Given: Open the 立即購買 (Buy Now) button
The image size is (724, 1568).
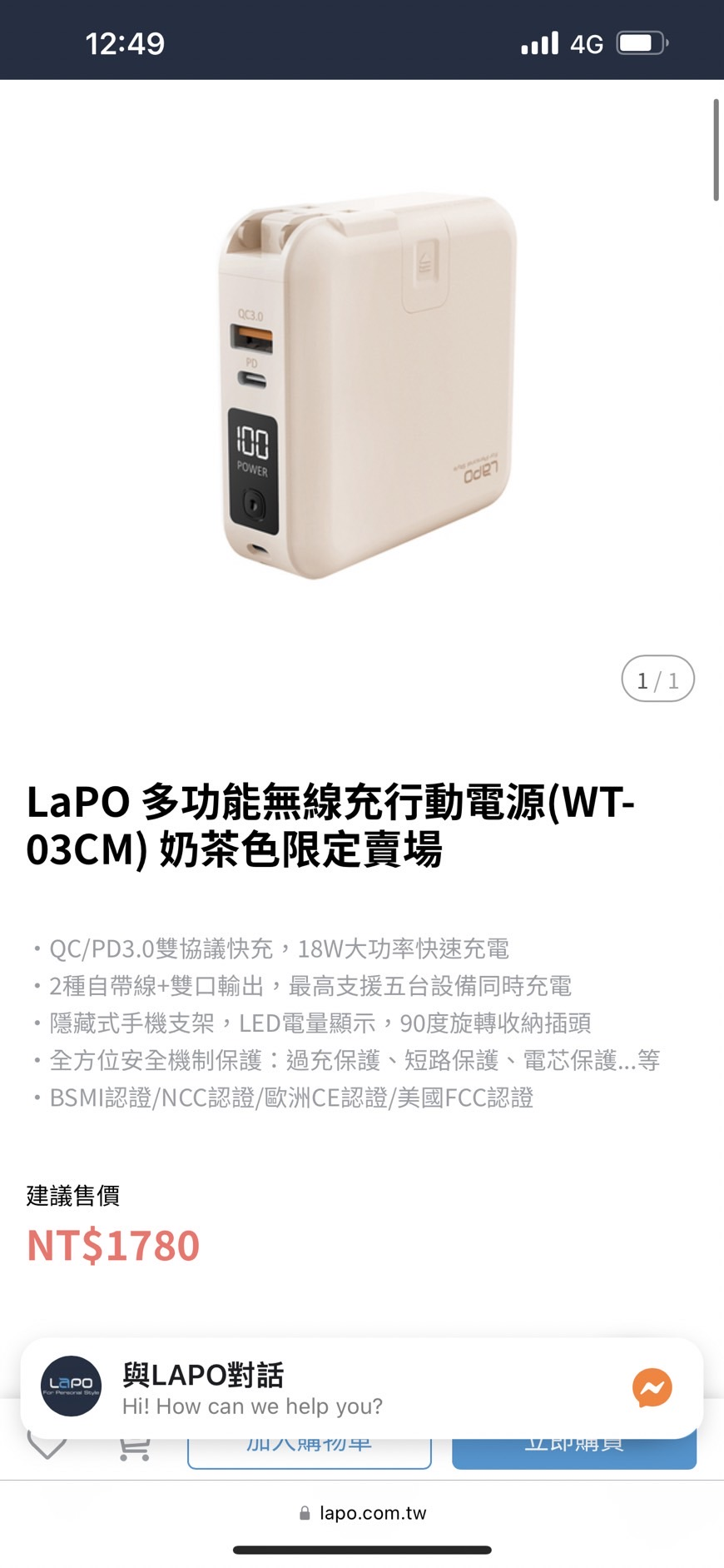Looking at the screenshot, I should (x=573, y=1443).
